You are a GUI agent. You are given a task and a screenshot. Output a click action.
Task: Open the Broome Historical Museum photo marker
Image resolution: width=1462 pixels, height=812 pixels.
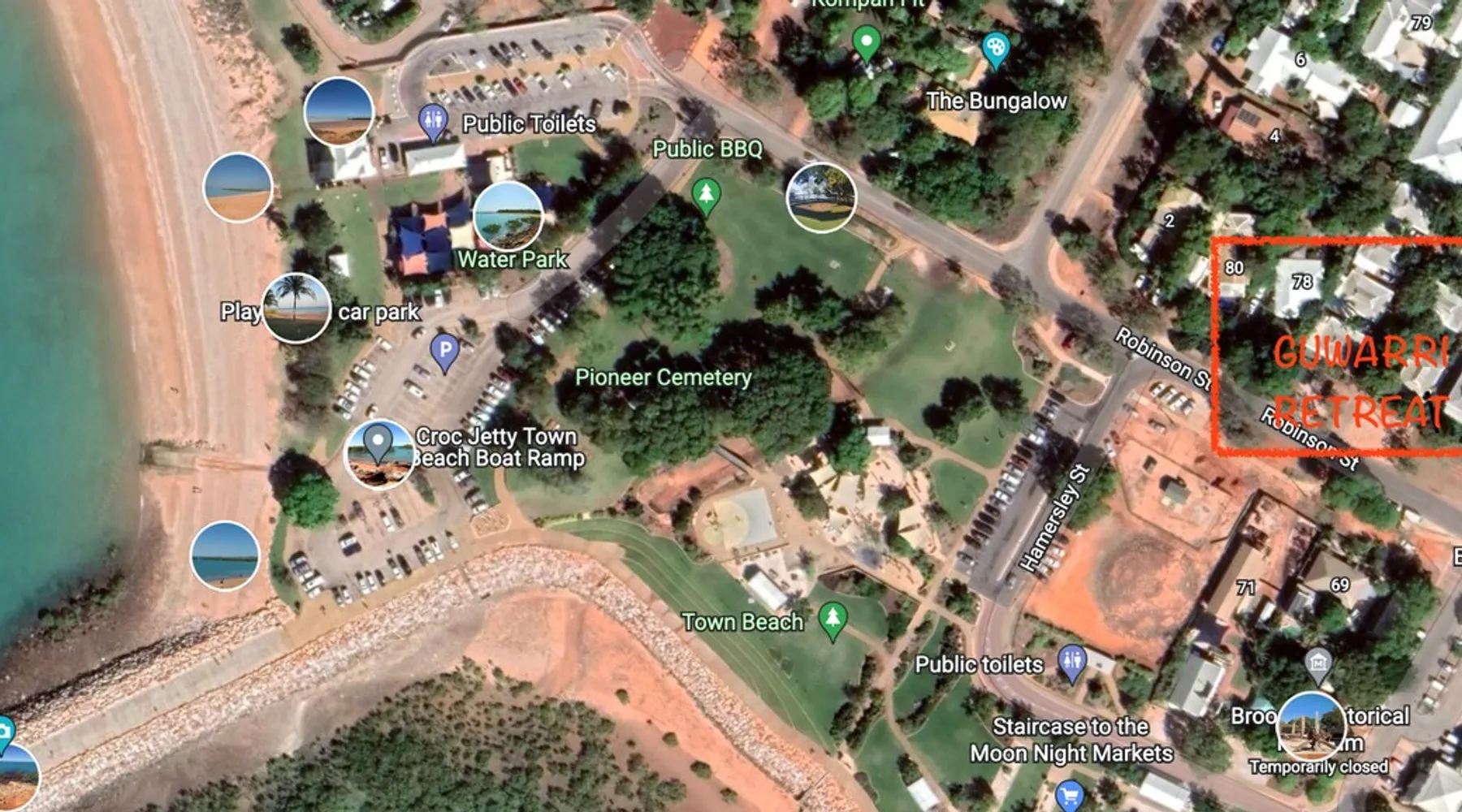[x=1309, y=727]
